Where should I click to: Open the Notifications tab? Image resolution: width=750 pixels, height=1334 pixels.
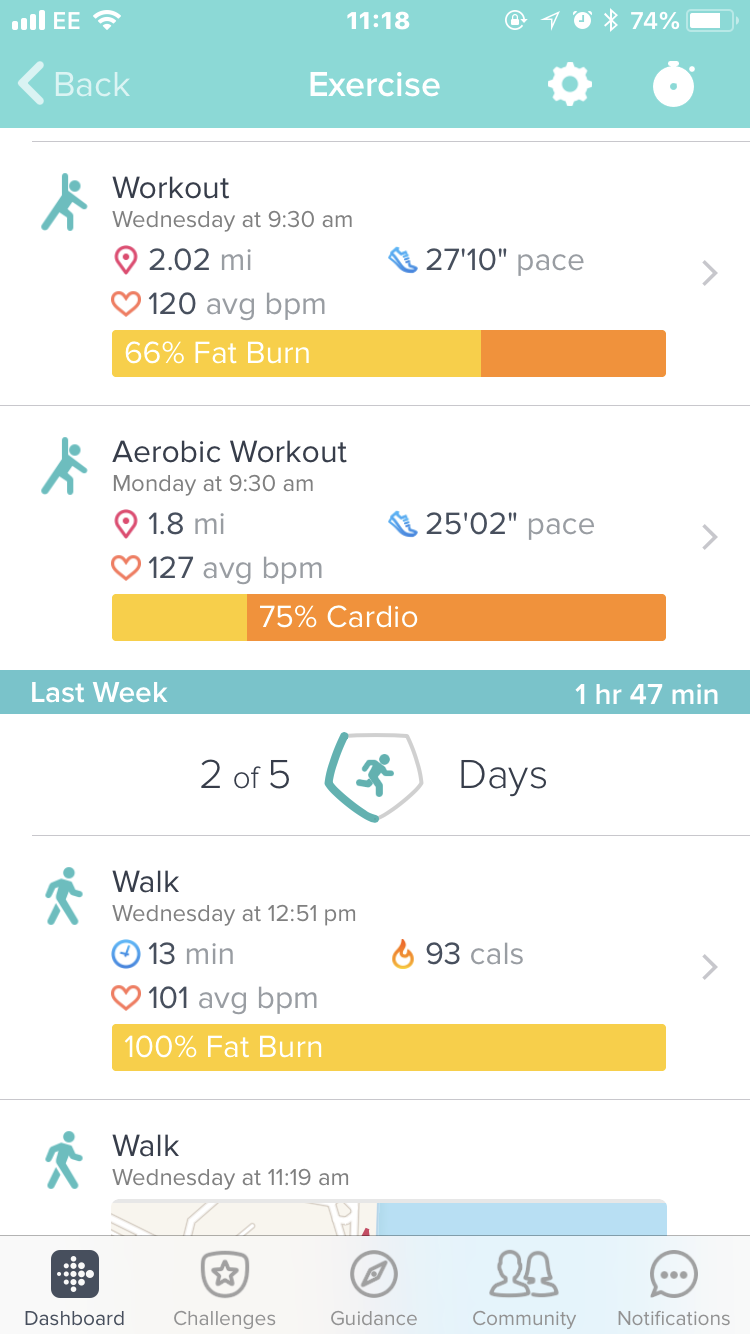(673, 1288)
